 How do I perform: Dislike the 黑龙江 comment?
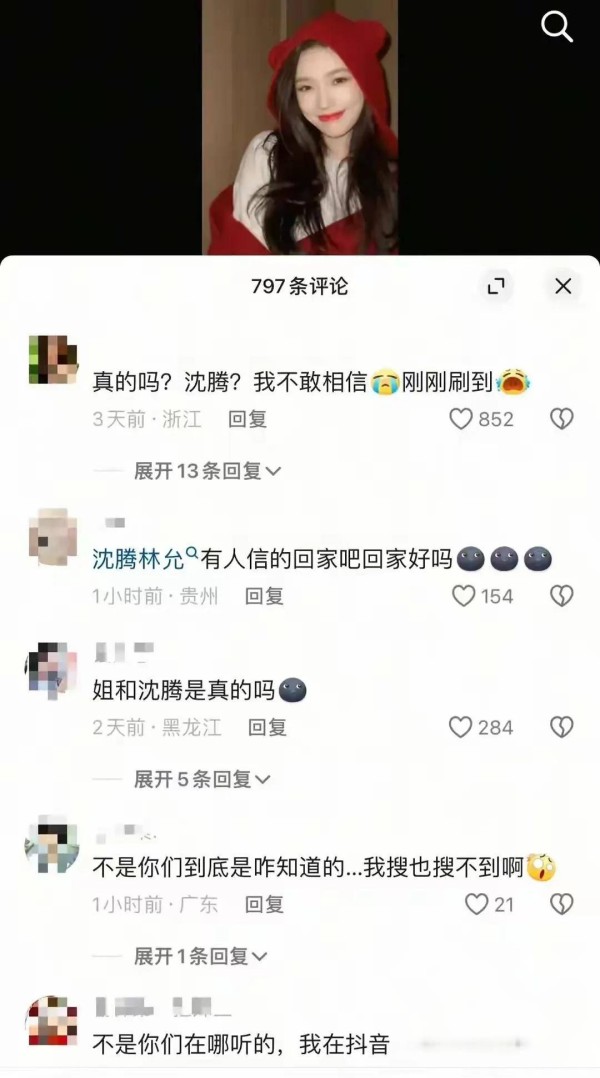562,727
